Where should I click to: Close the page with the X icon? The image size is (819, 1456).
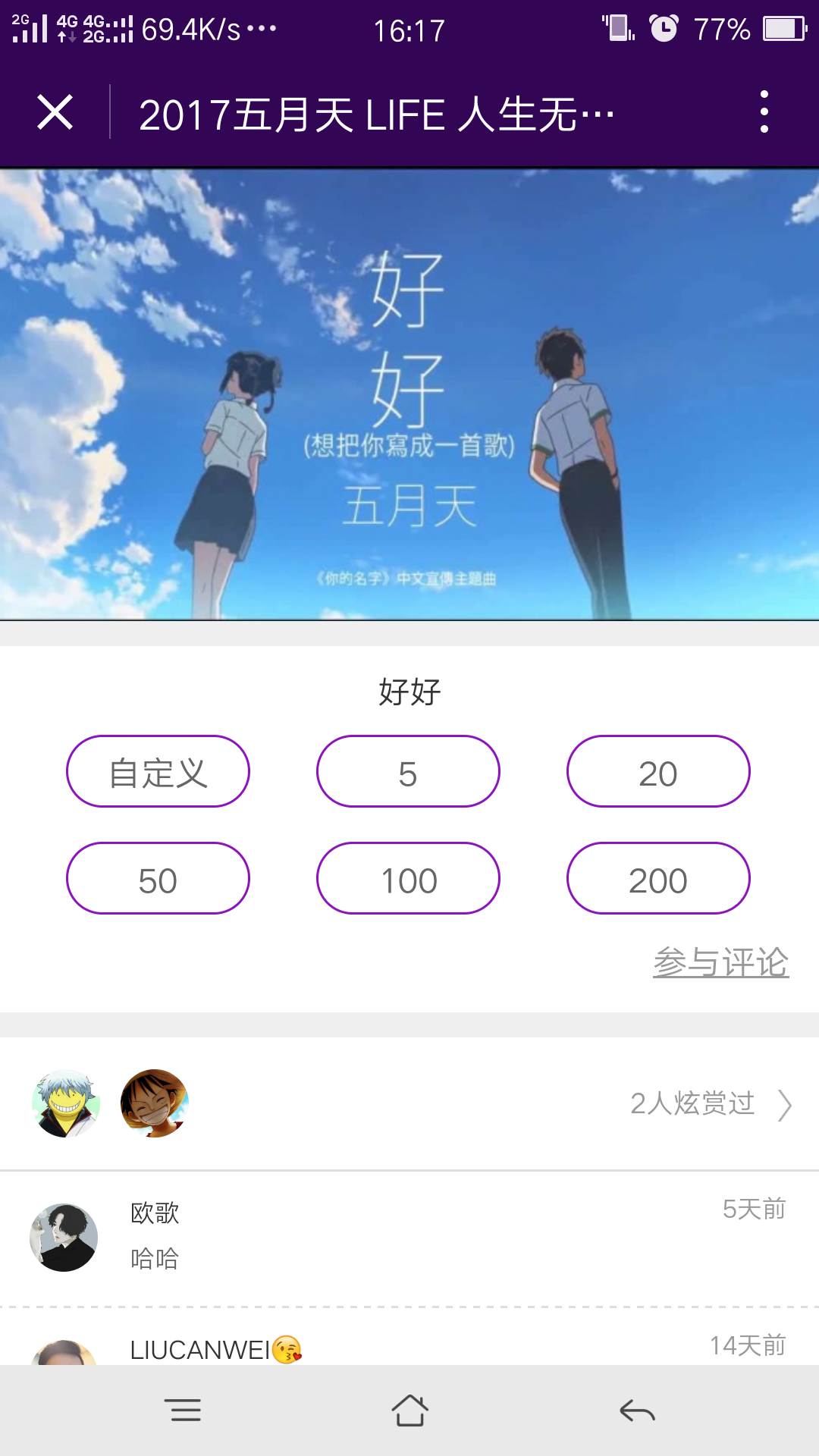(x=55, y=113)
